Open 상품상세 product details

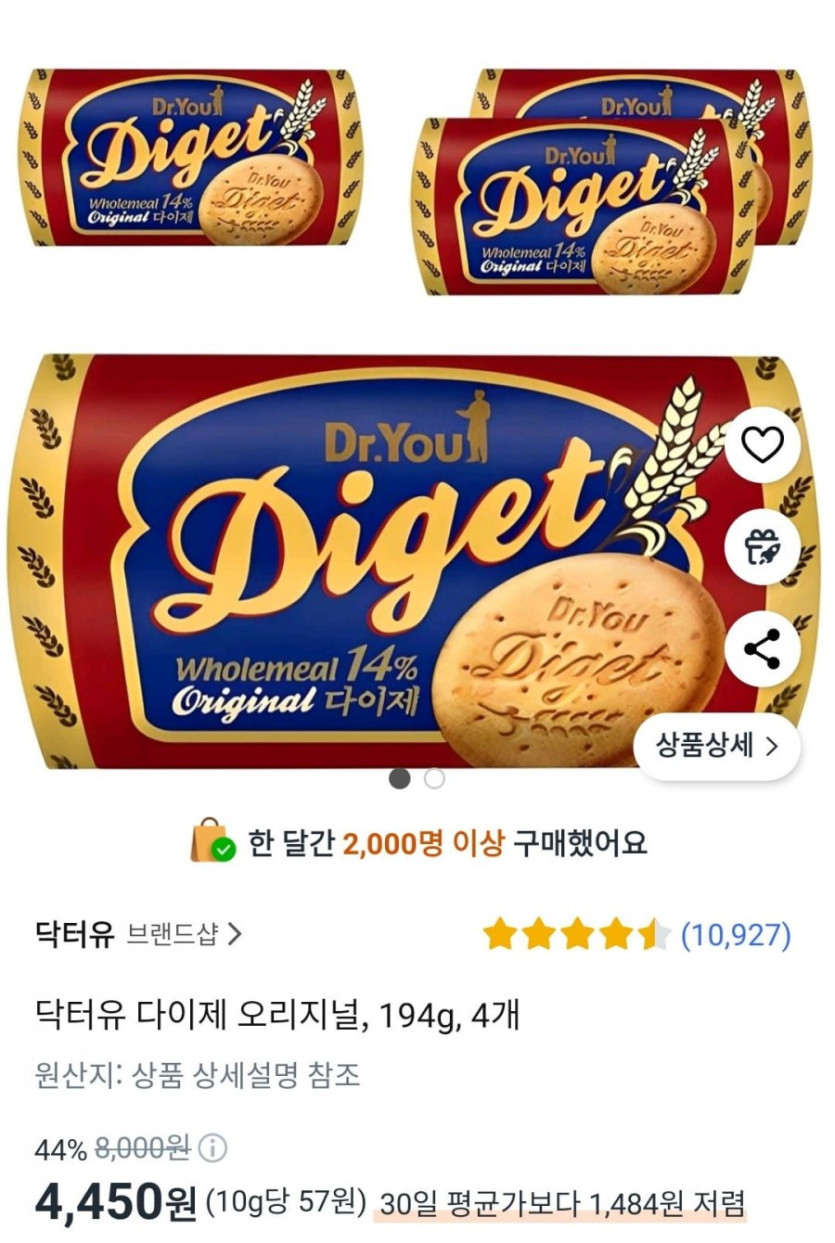(x=716, y=745)
